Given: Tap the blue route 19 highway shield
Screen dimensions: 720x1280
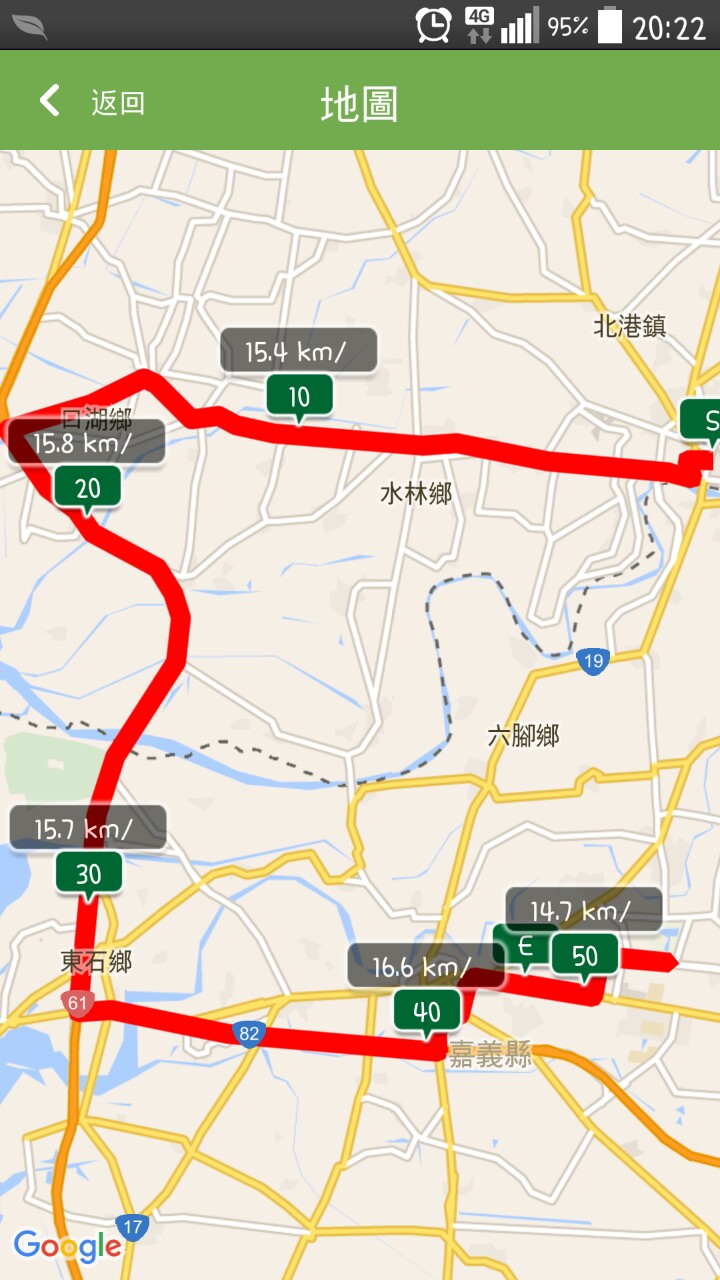Looking at the screenshot, I should (593, 660).
